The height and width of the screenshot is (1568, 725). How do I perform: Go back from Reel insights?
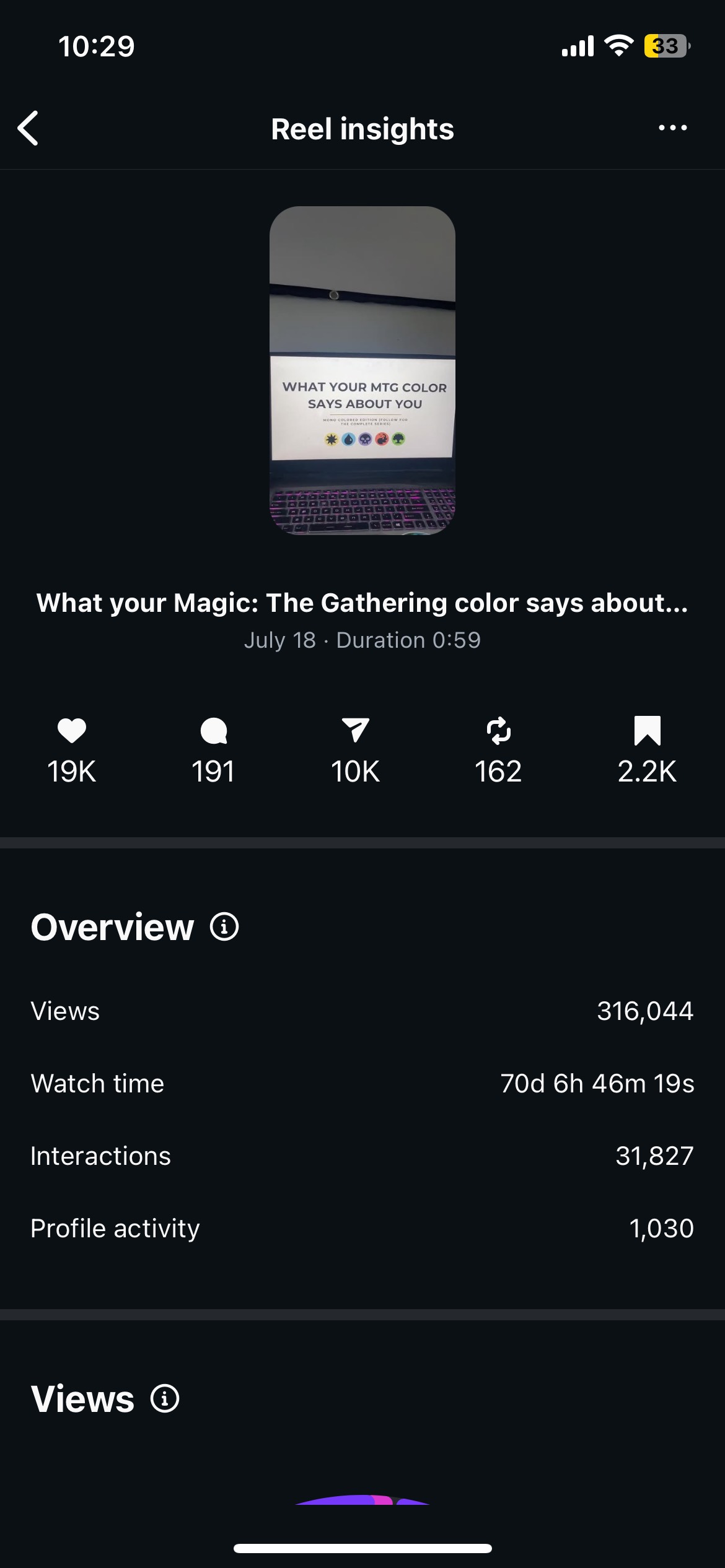[x=29, y=128]
